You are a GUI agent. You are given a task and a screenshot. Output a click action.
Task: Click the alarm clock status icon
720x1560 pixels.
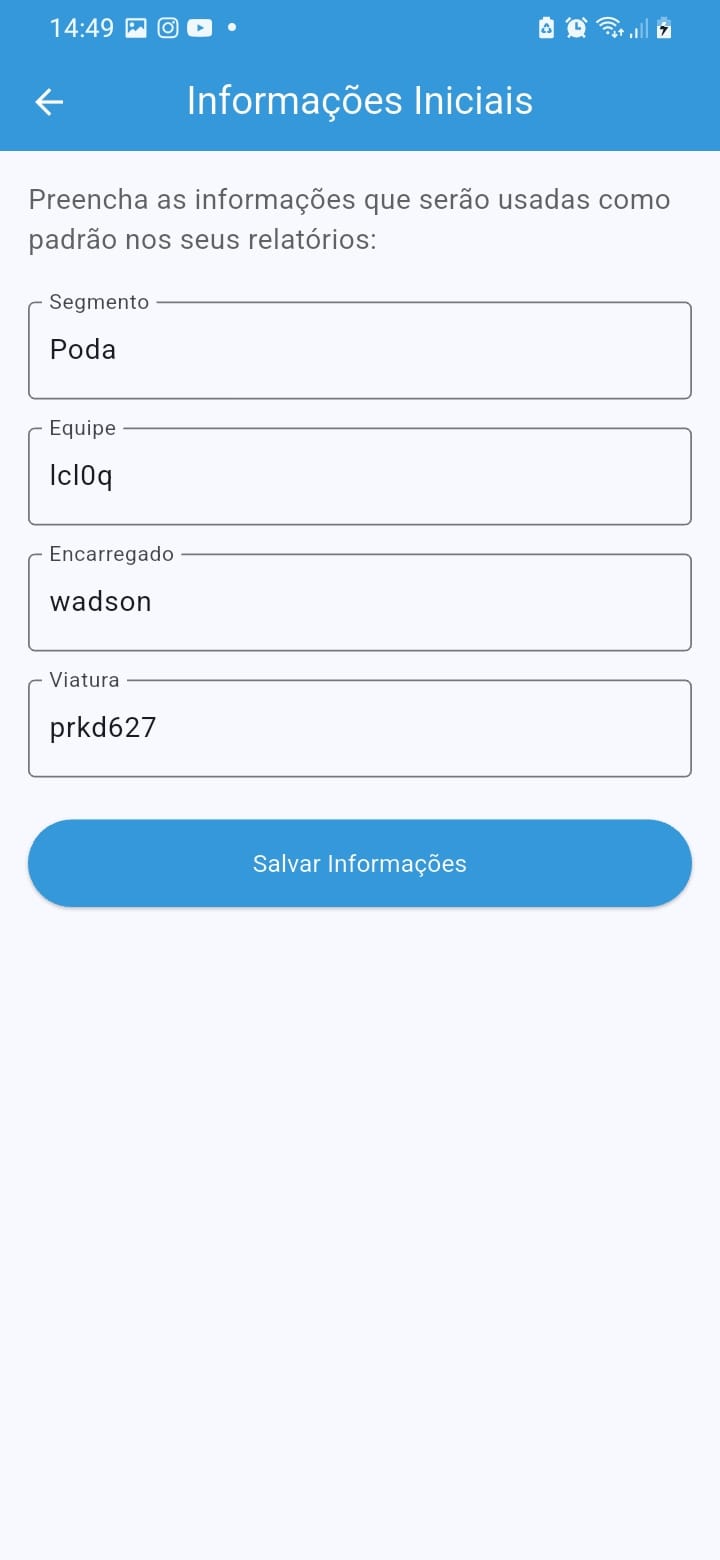pos(574,28)
